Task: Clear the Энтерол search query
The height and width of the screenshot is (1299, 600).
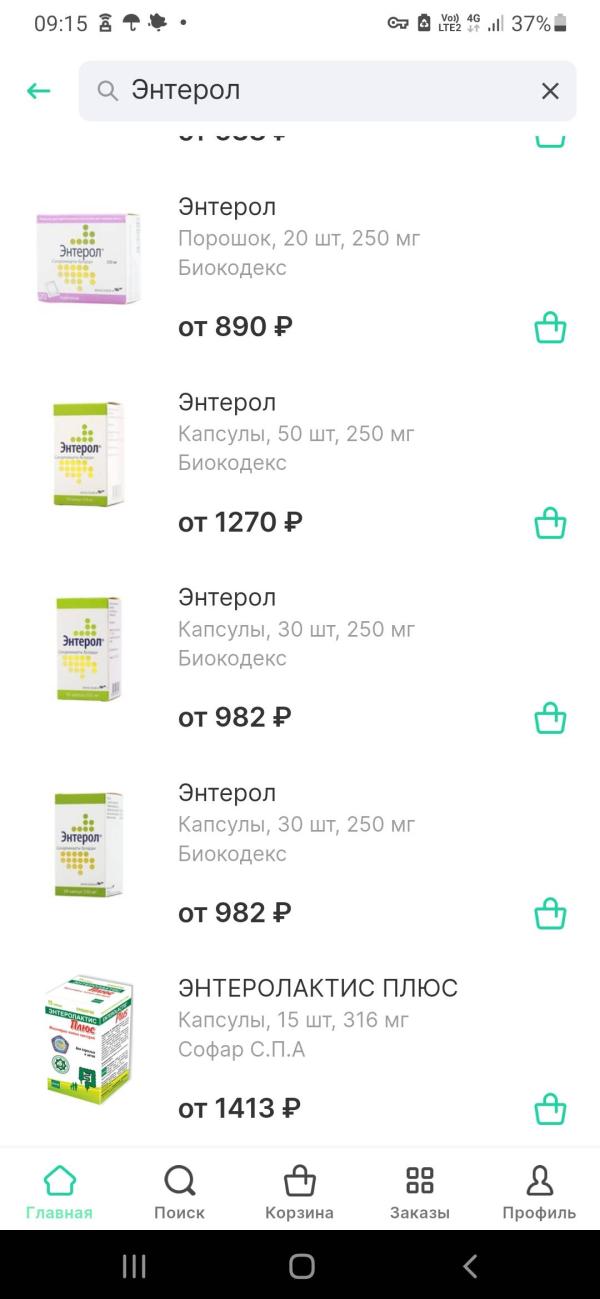Action: [x=550, y=91]
